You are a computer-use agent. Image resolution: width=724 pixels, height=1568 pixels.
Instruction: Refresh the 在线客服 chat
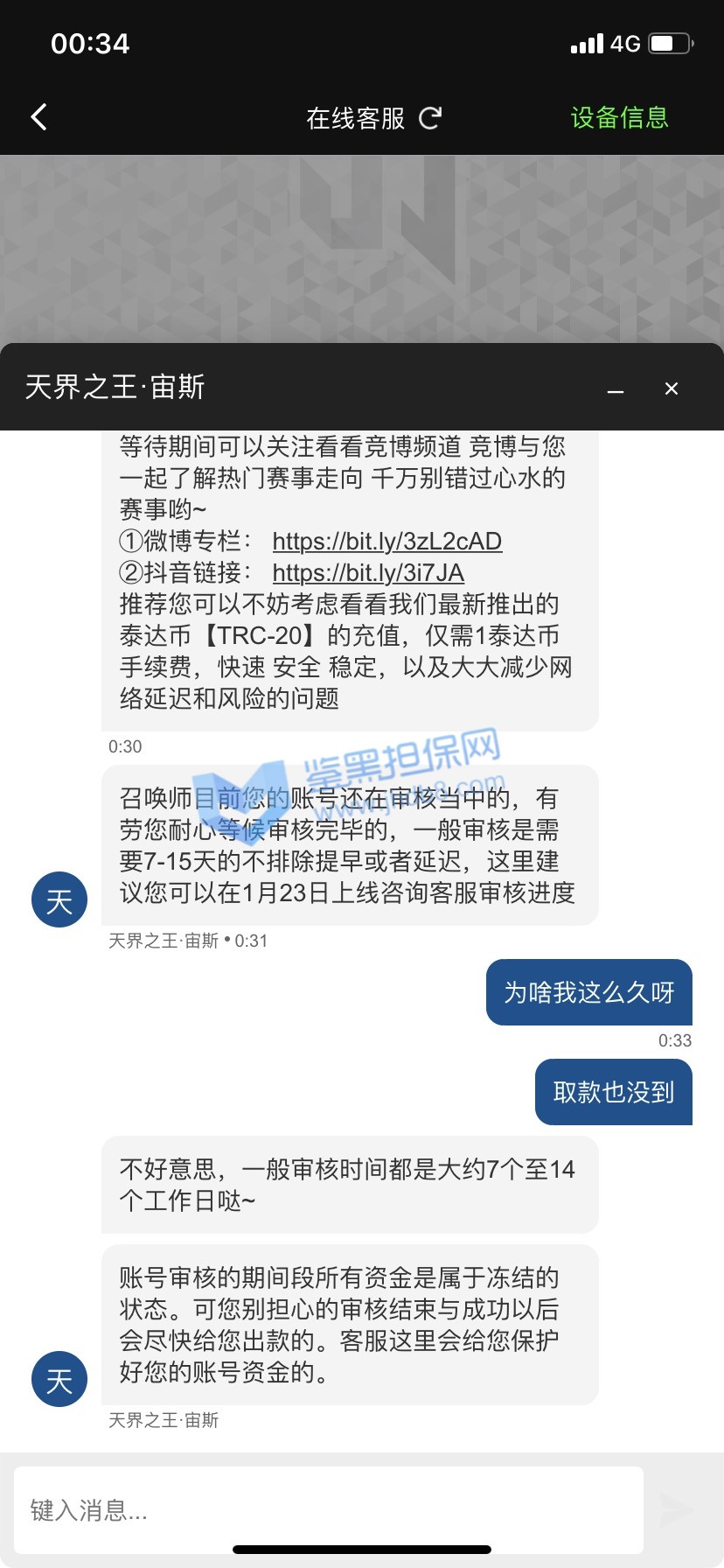(x=430, y=117)
